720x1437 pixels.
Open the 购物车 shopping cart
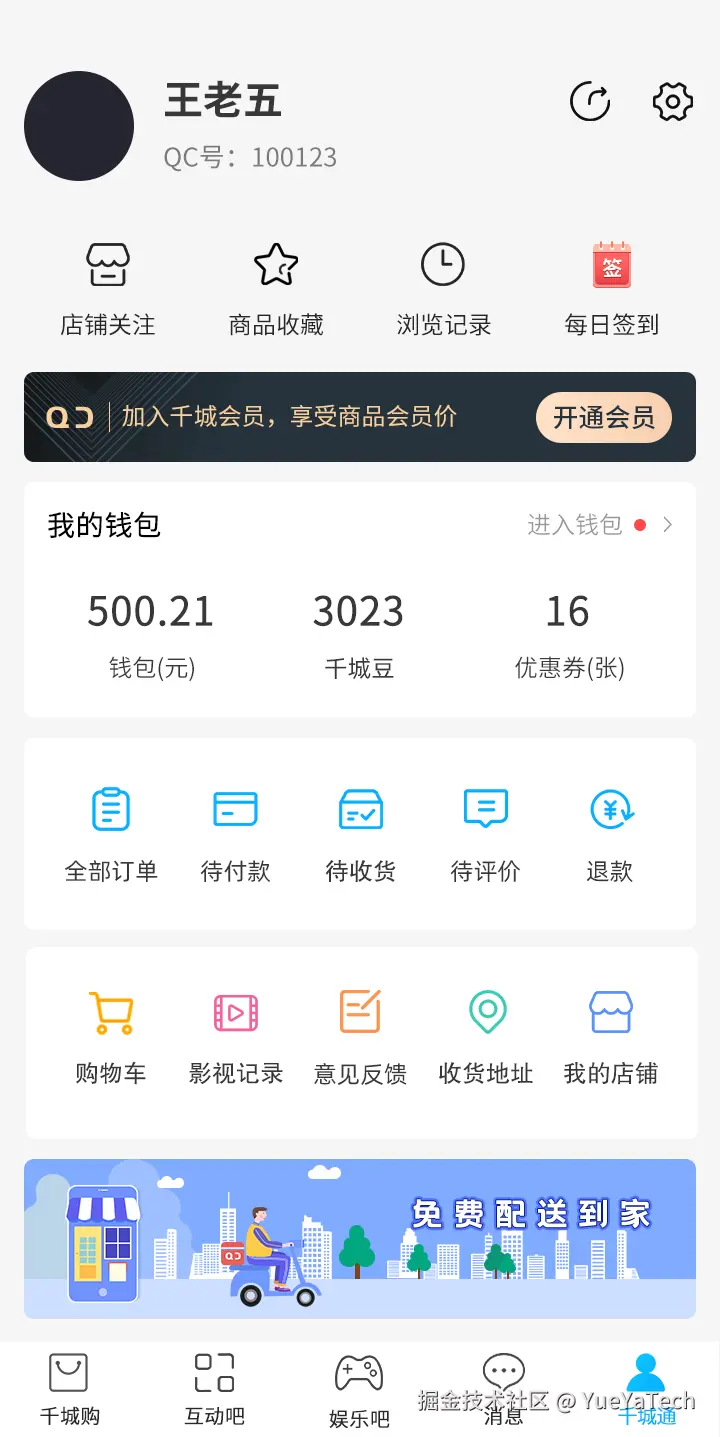tap(110, 1035)
